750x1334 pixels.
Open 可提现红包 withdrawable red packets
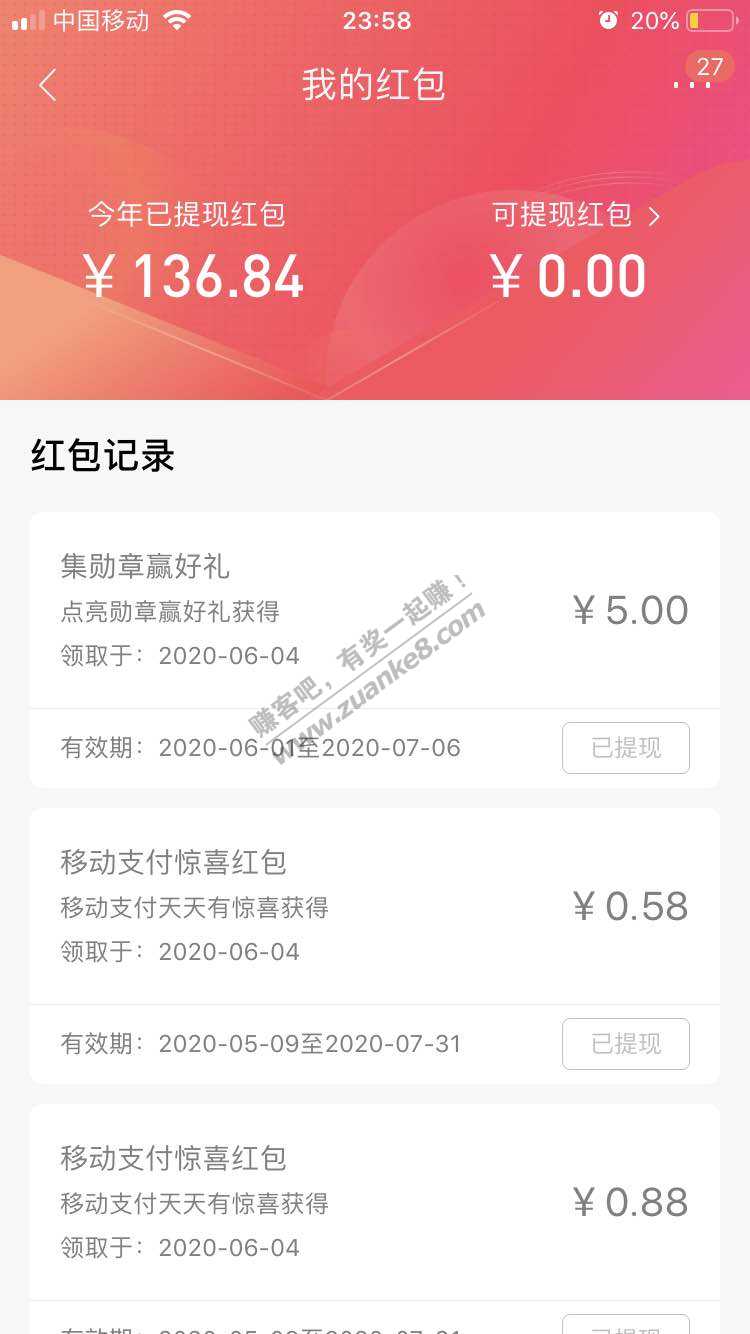coord(576,215)
